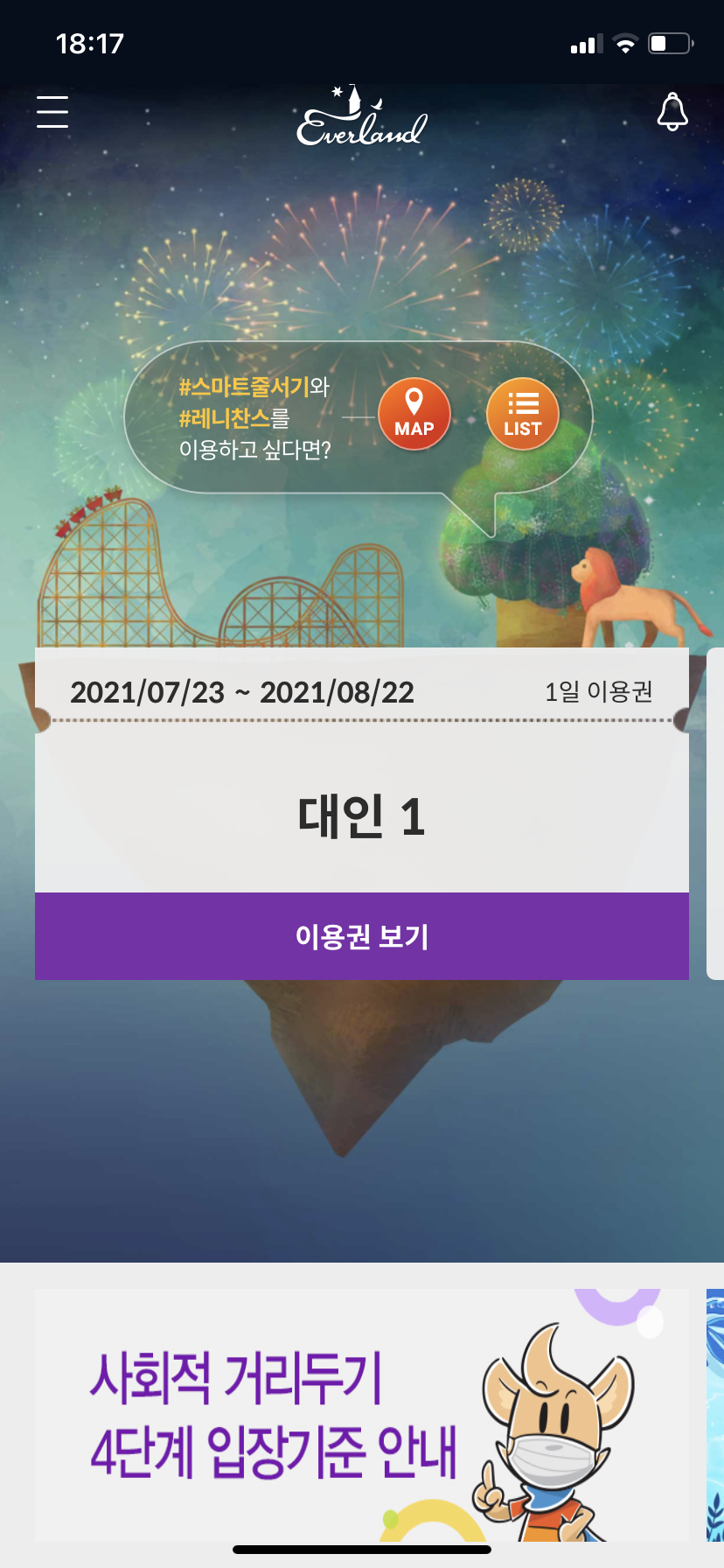Tap the orange LIST button

tap(523, 415)
